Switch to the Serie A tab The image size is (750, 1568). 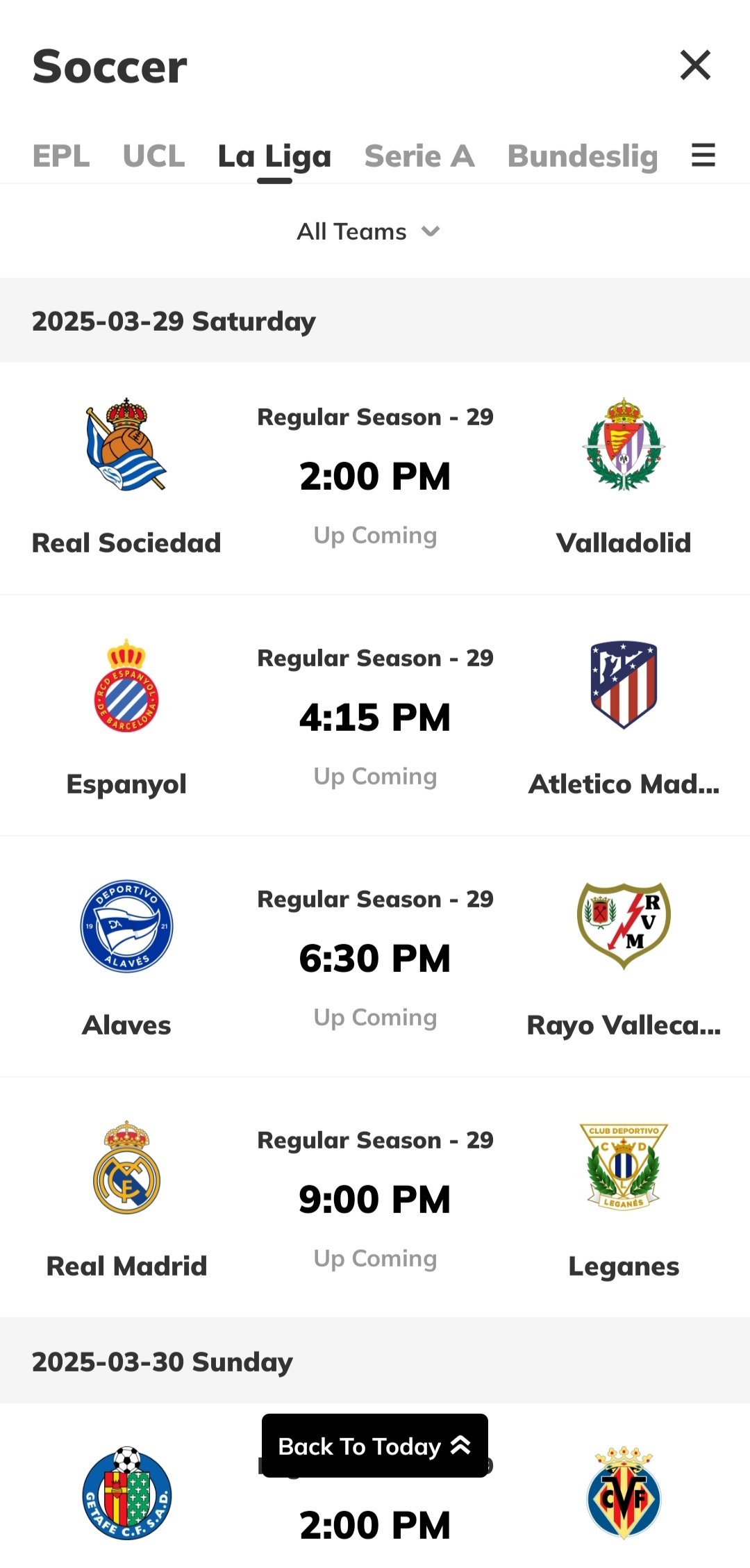coord(419,156)
